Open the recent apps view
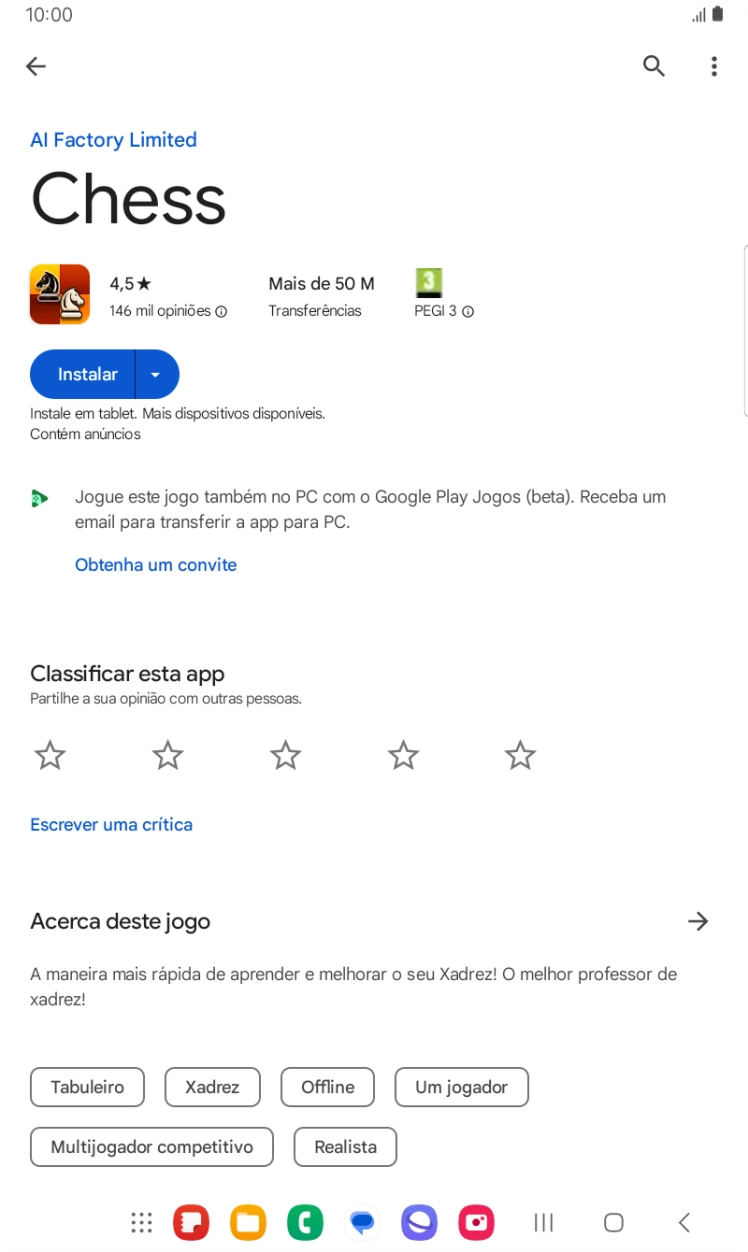 coord(543,1222)
